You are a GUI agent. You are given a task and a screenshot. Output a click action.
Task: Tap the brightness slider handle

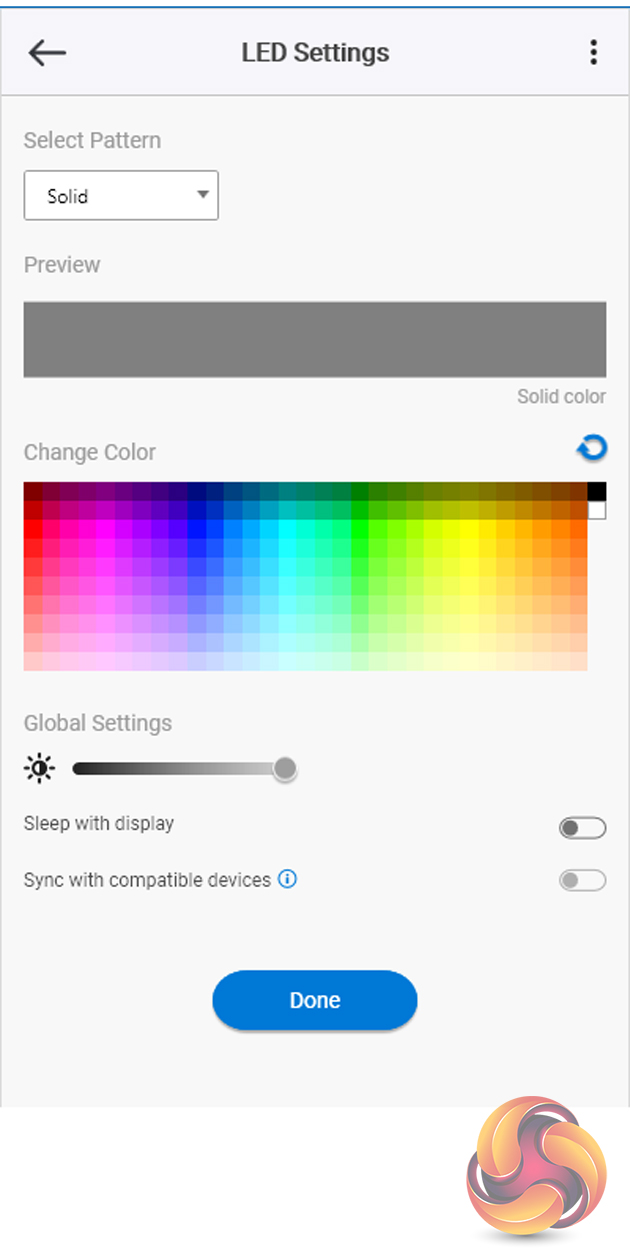point(285,769)
